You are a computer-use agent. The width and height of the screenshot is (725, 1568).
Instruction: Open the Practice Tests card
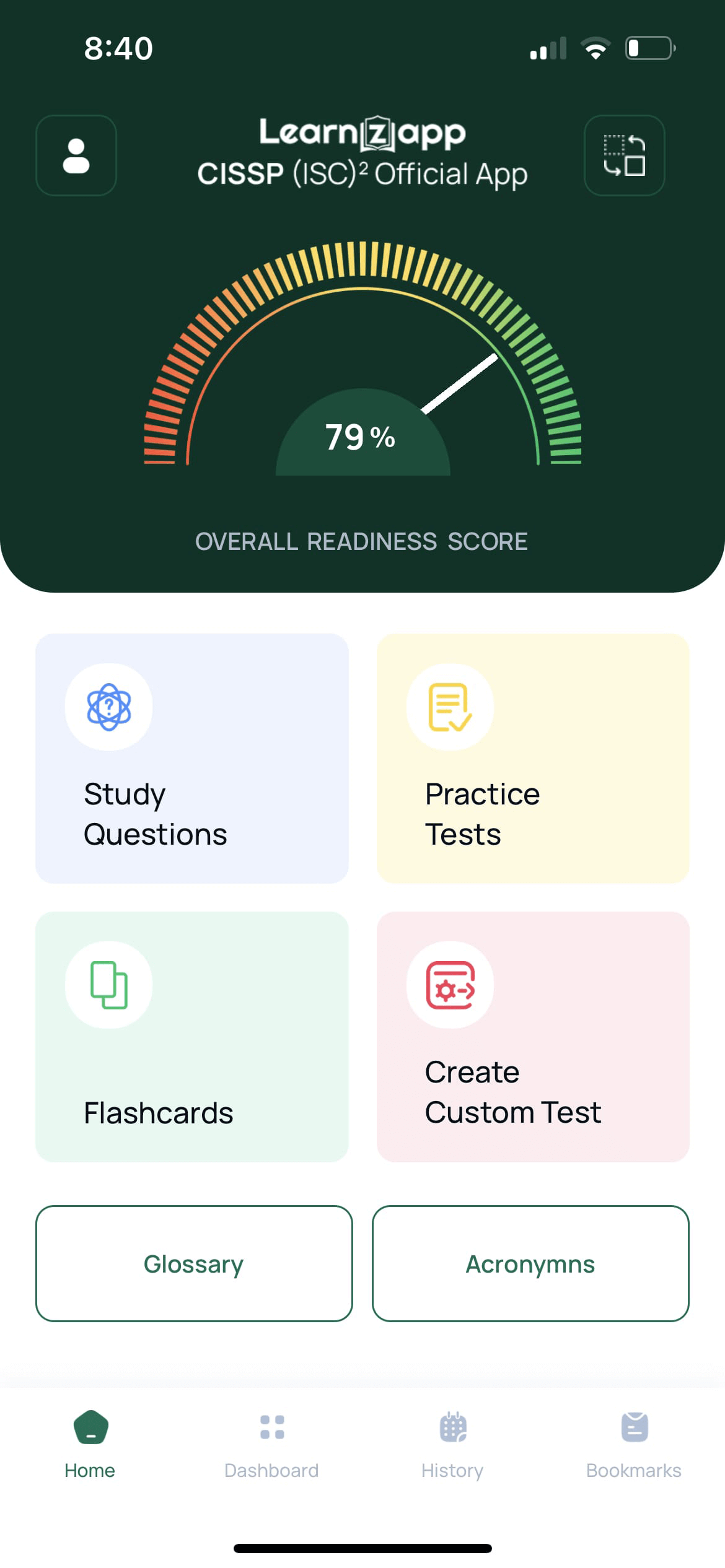tap(532, 762)
